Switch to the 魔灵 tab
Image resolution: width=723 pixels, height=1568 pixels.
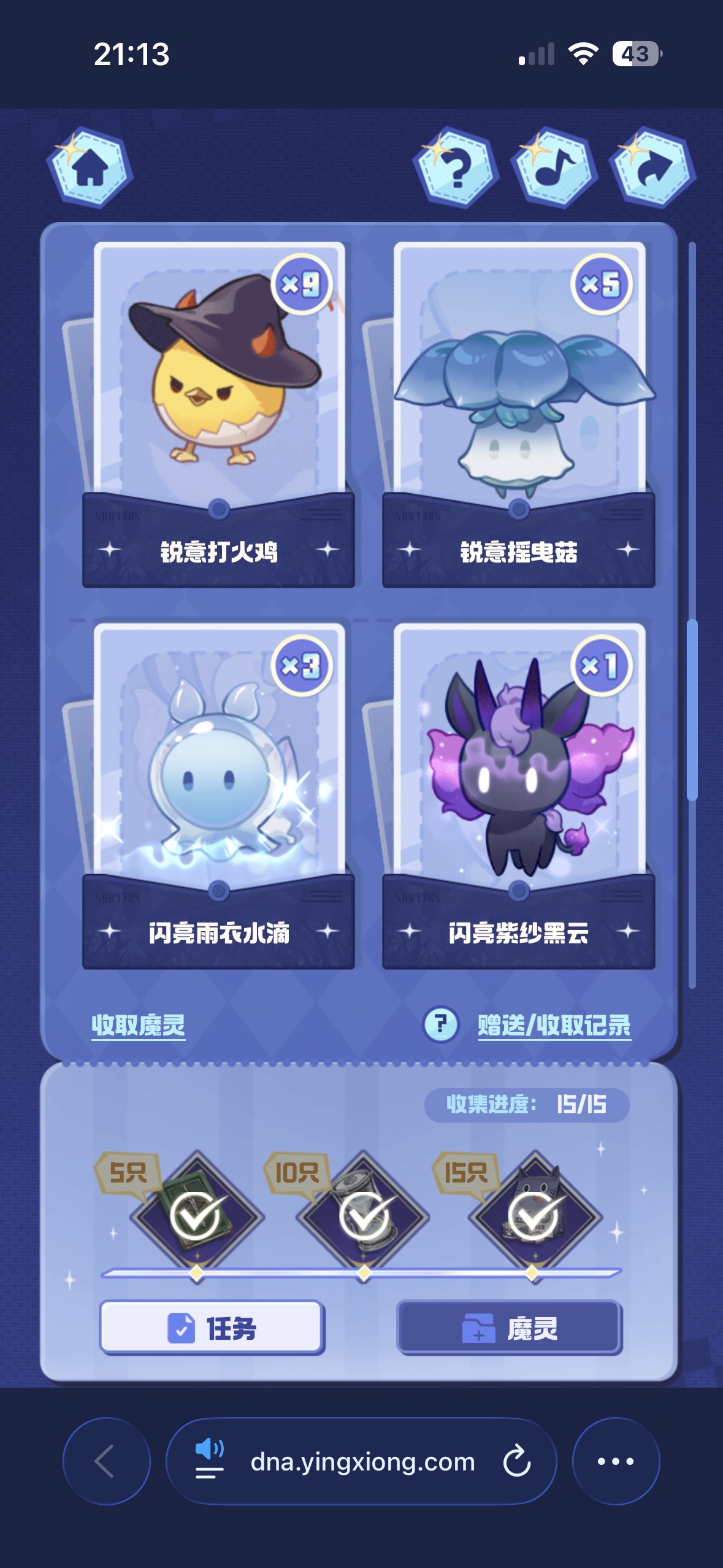pos(510,1328)
